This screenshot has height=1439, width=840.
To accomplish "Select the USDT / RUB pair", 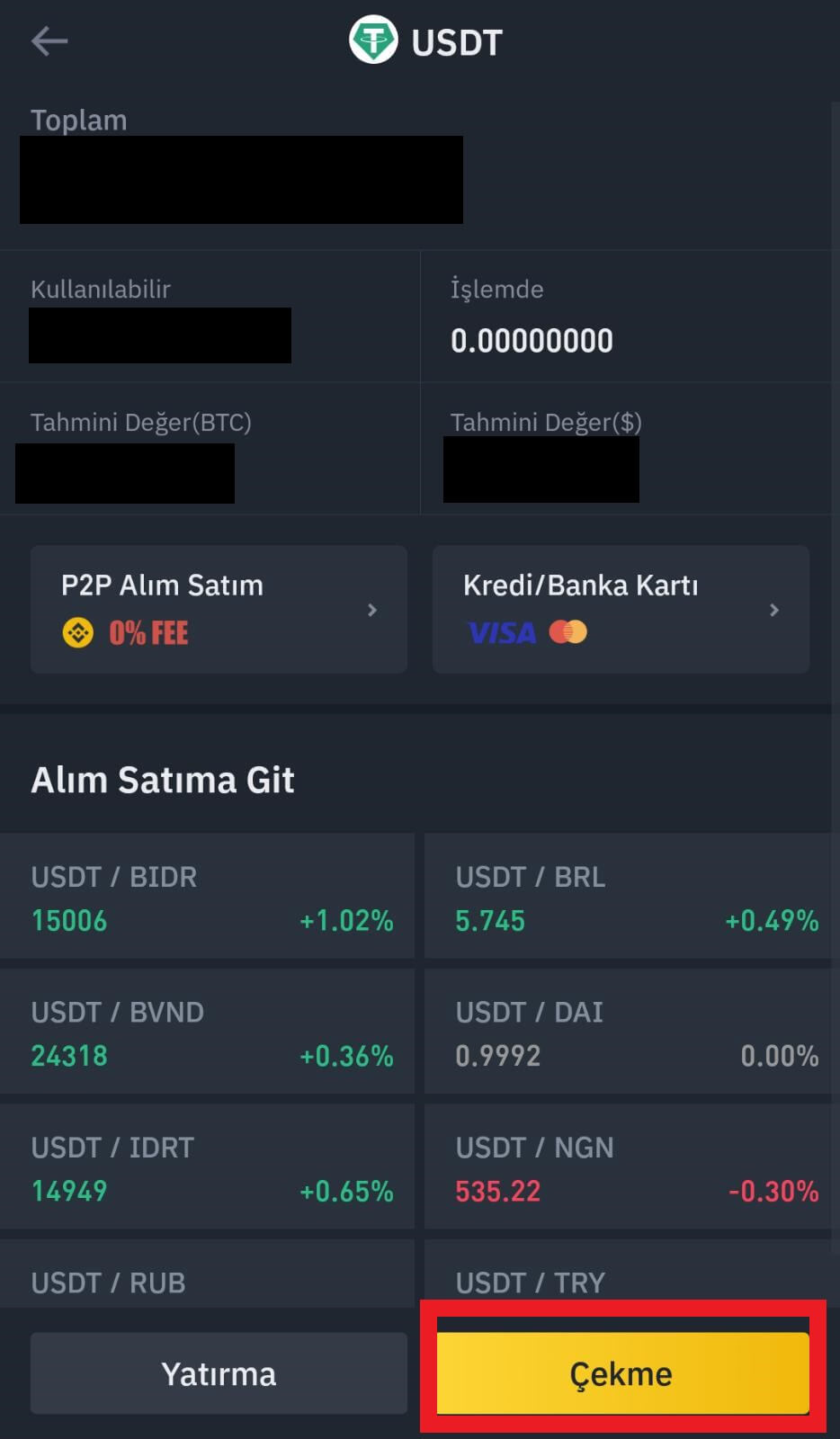I will [x=207, y=1277].
